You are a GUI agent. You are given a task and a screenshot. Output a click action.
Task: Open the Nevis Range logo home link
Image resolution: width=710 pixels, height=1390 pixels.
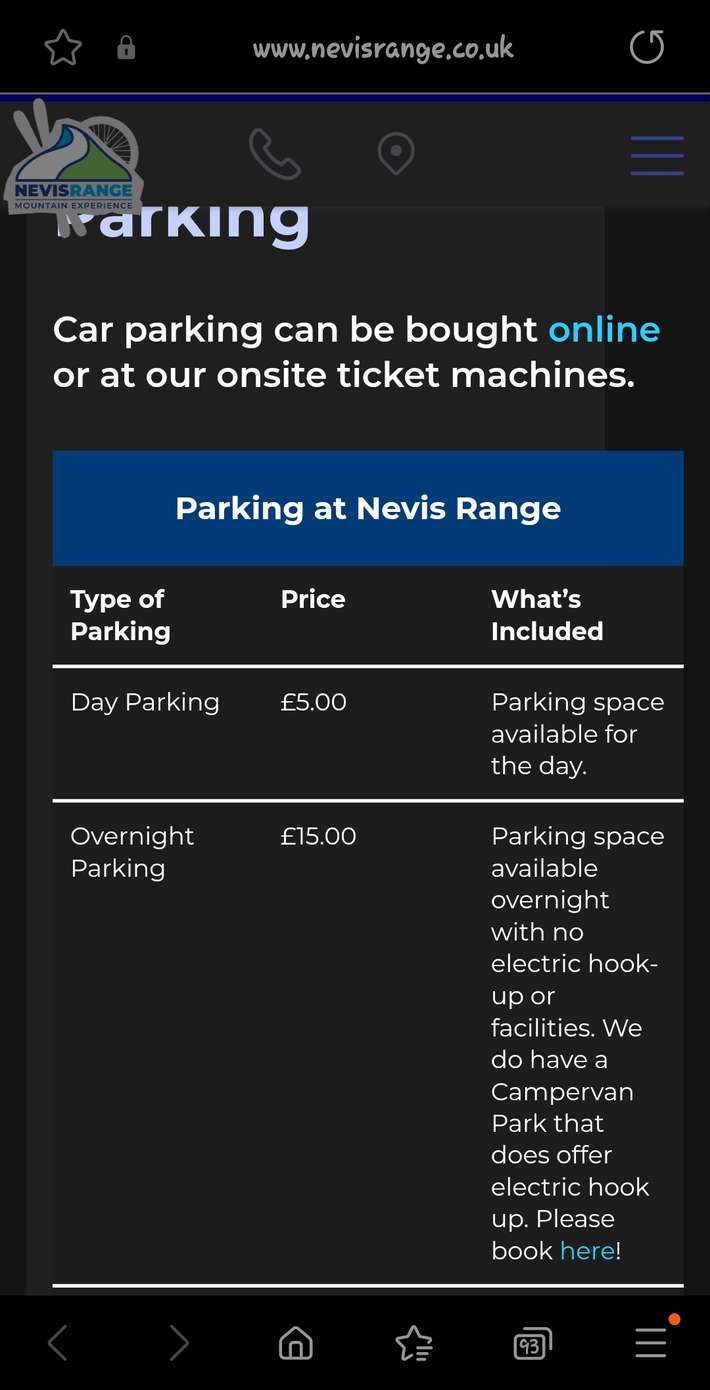pos(75,163)
